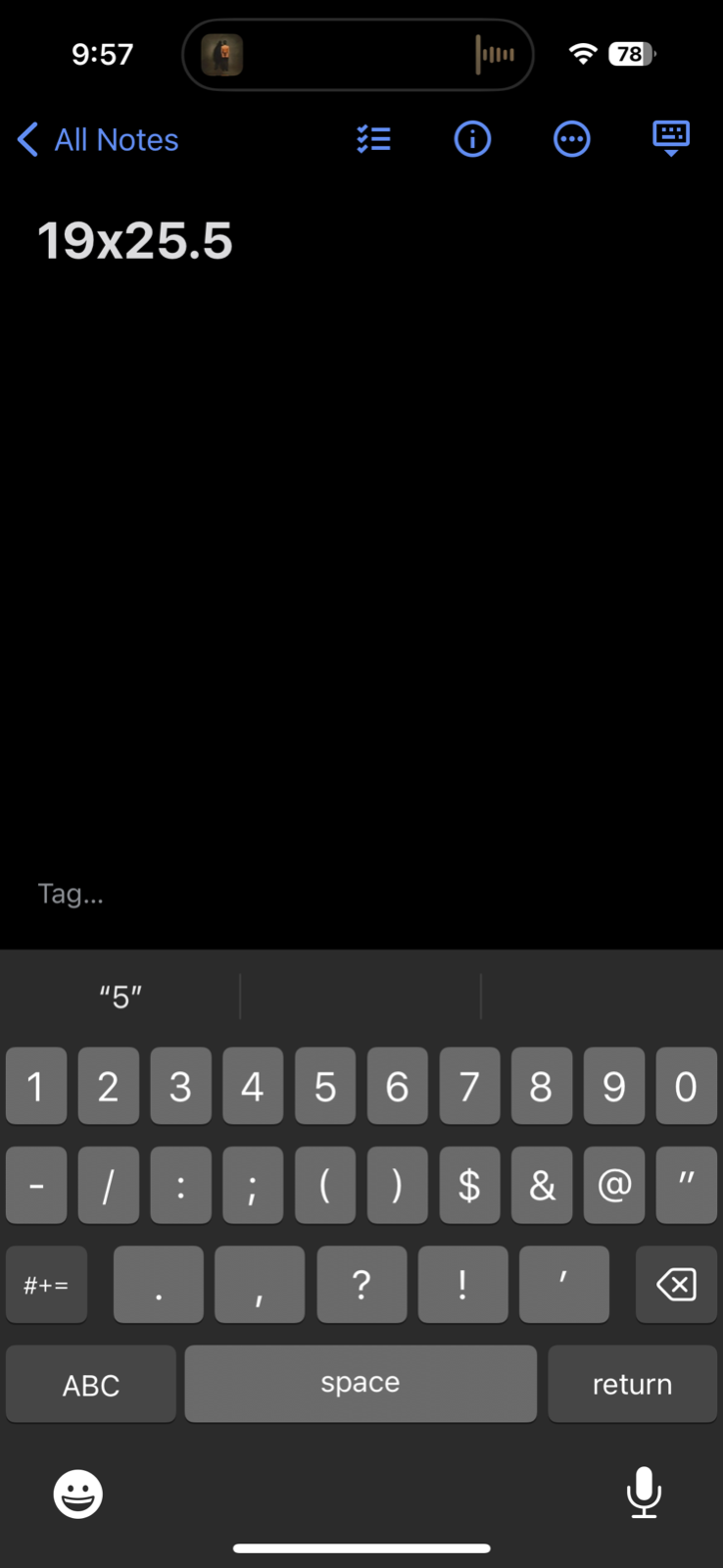Screen dimensions: 723x1568
Task: Open the emoji keyboard
Action: (x=78, y=1494)
